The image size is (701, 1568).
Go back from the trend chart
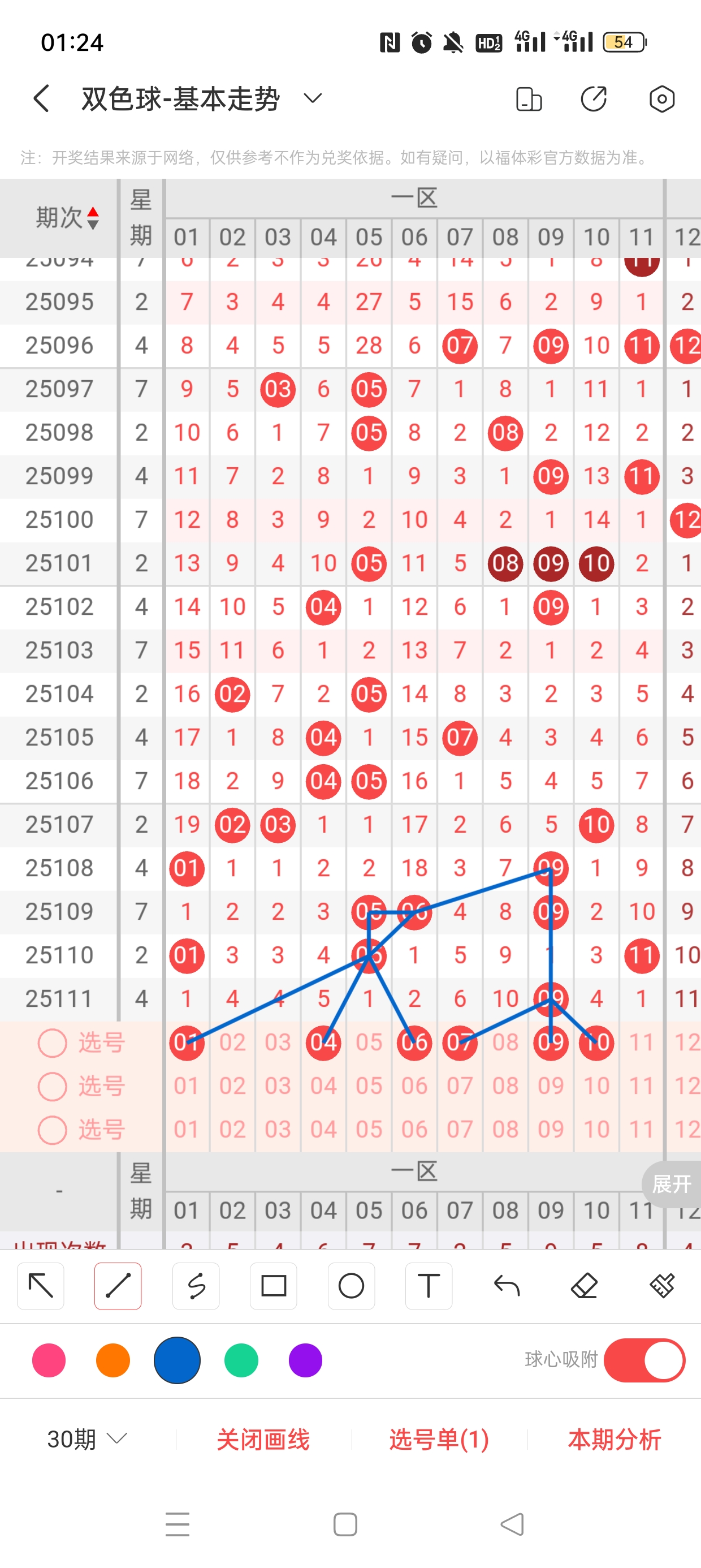coord(41,98)
